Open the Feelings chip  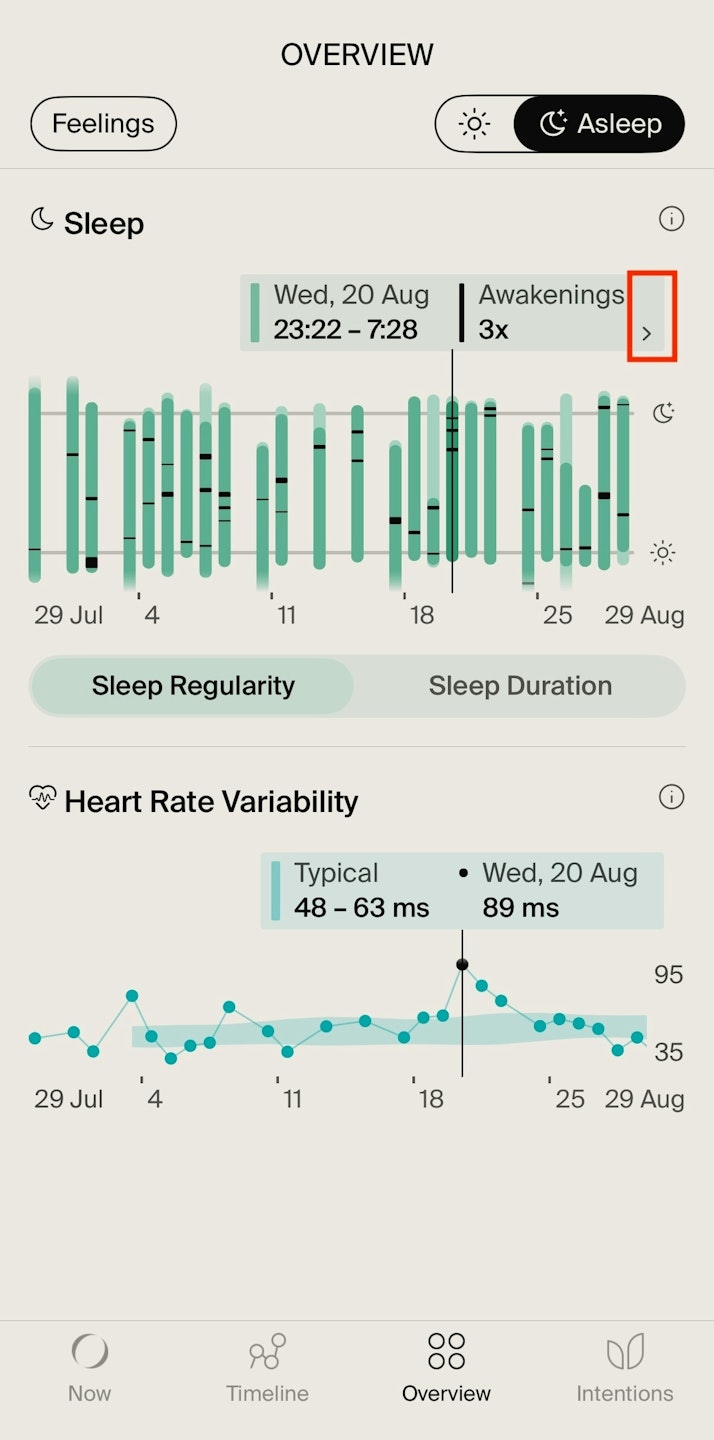click(103, 124)
